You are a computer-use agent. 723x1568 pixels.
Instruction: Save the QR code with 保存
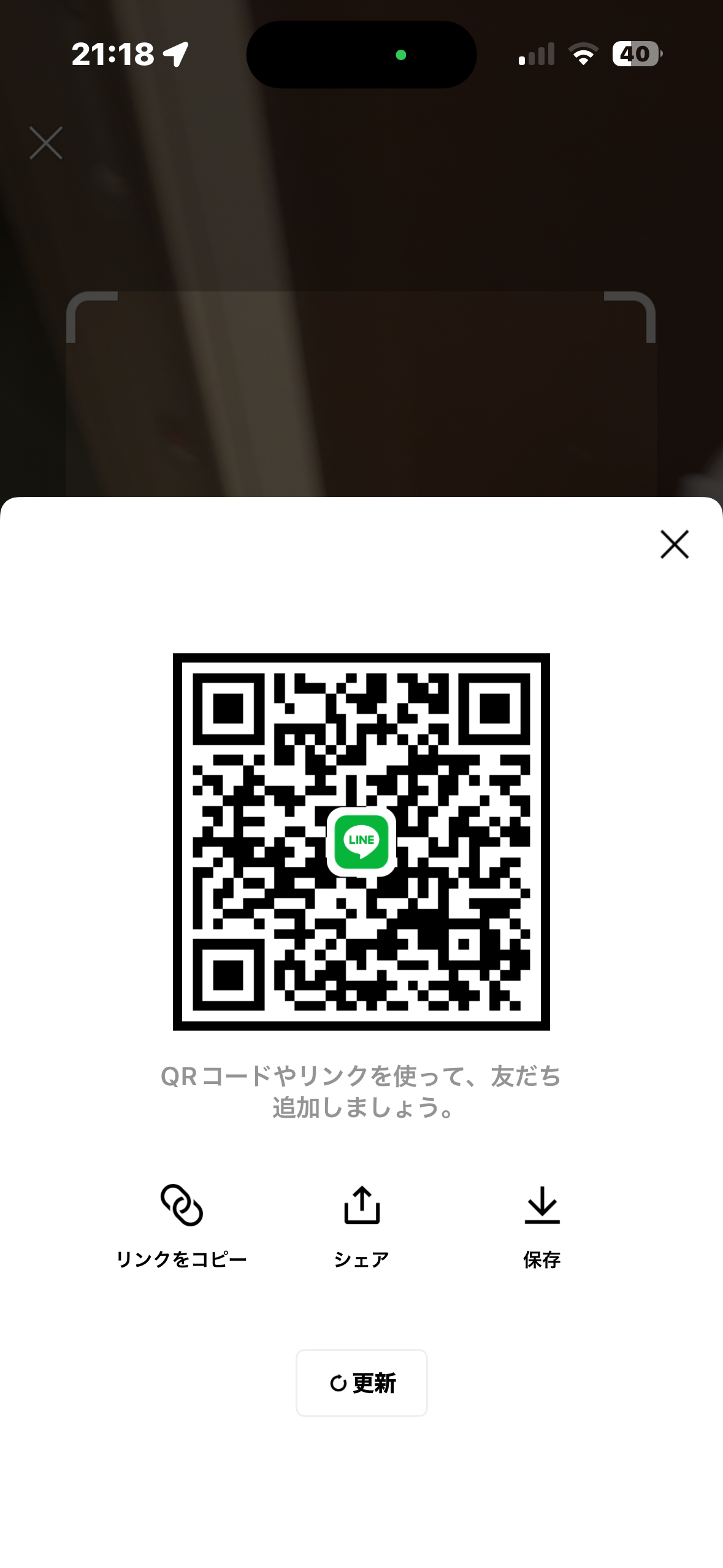(542, 1224)
